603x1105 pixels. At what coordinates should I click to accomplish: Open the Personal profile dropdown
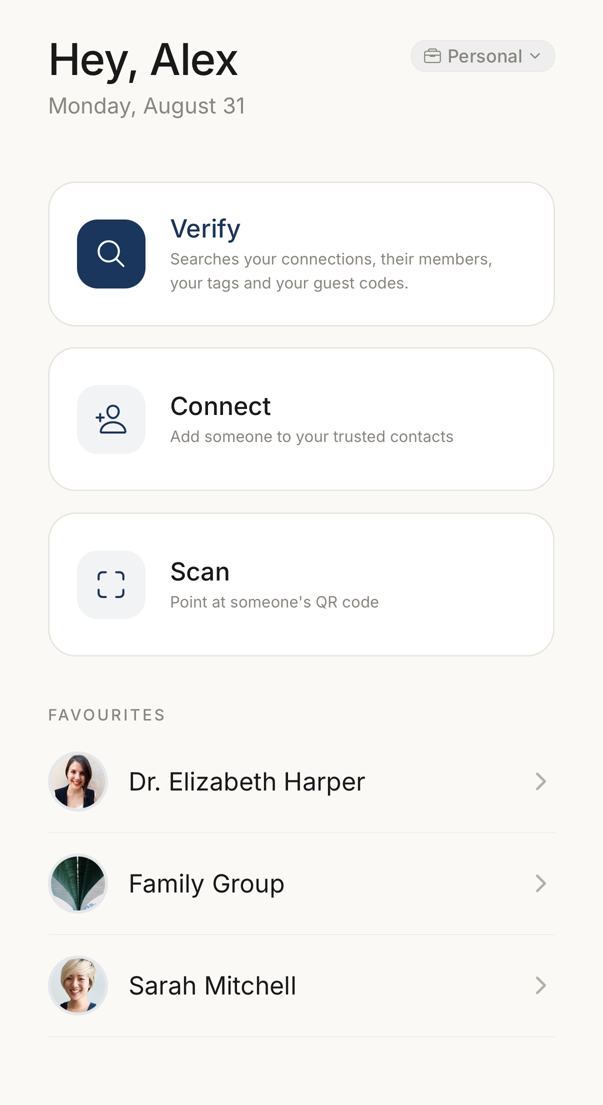(483, 56)
